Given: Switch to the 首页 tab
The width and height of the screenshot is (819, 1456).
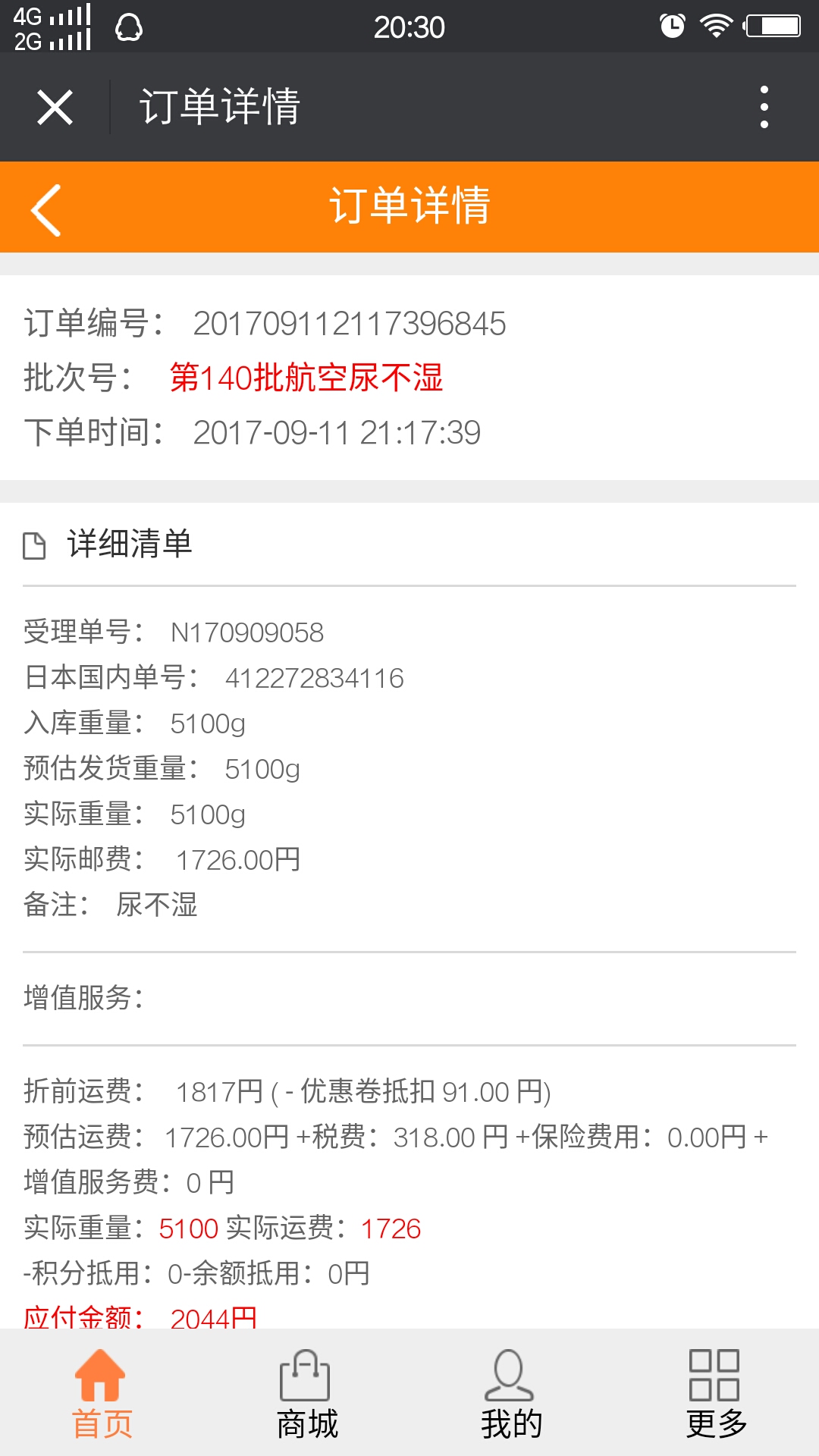Looking at the screenshot, I should coord(102,1394).
